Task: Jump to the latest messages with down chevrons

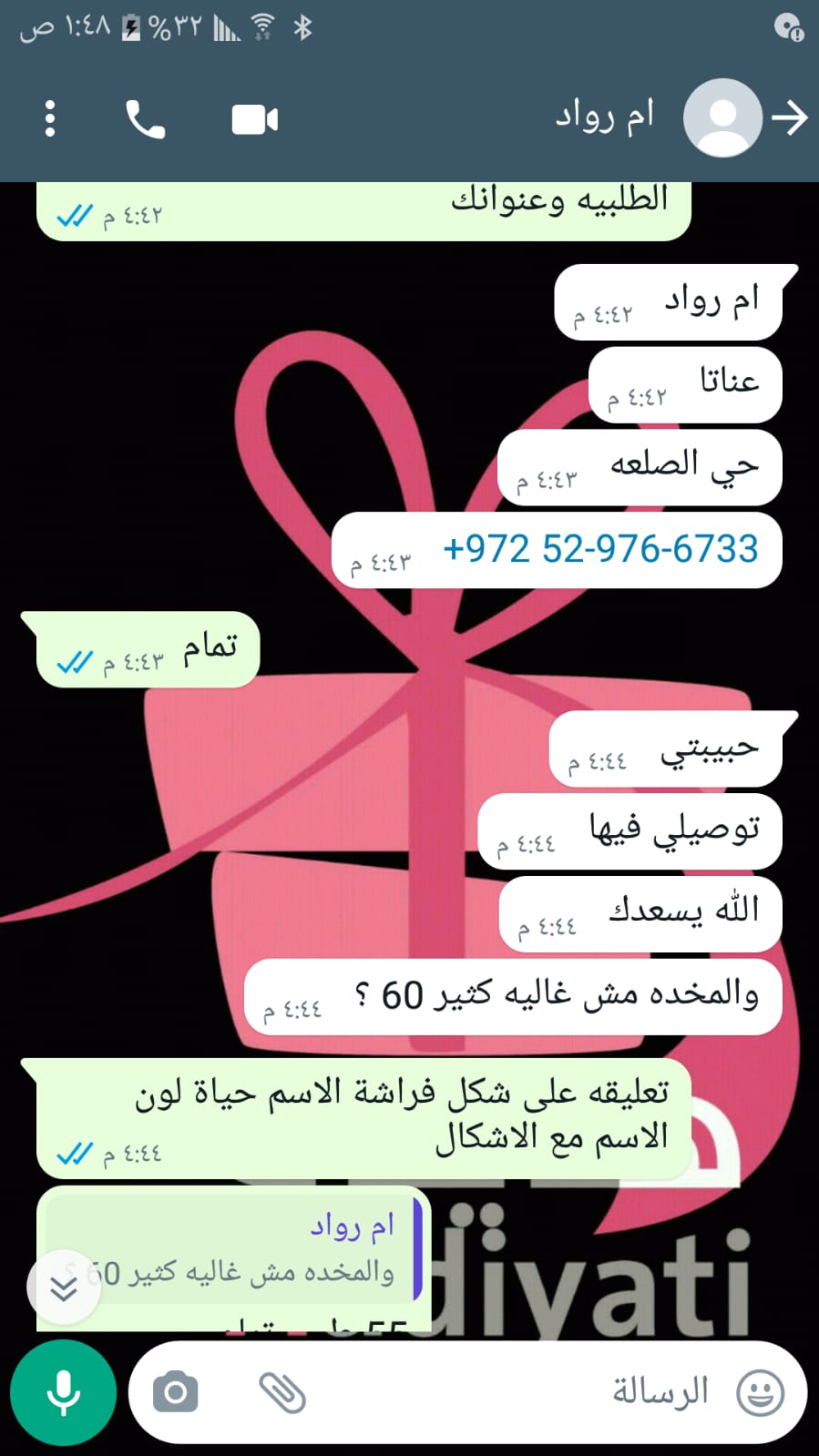Action: click(63, 1288)
